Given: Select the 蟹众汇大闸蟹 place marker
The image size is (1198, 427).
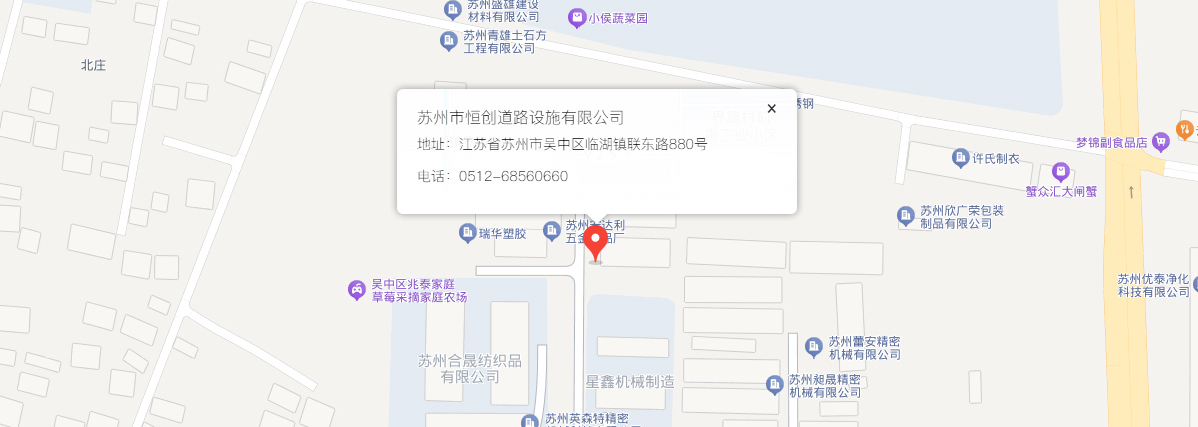Looking at the screenshot, I should 1060,173.
